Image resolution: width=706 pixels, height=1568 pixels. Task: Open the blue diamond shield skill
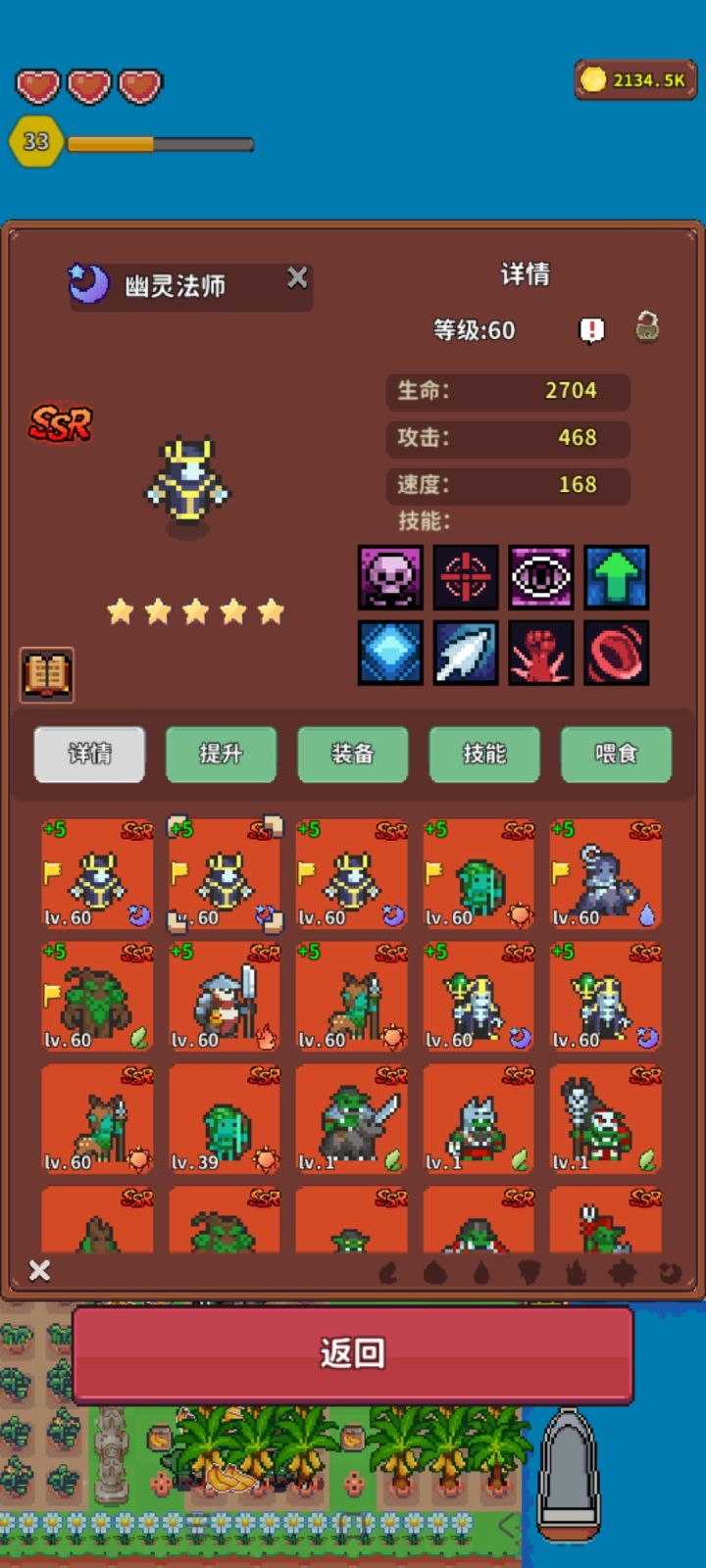[389, 654]
